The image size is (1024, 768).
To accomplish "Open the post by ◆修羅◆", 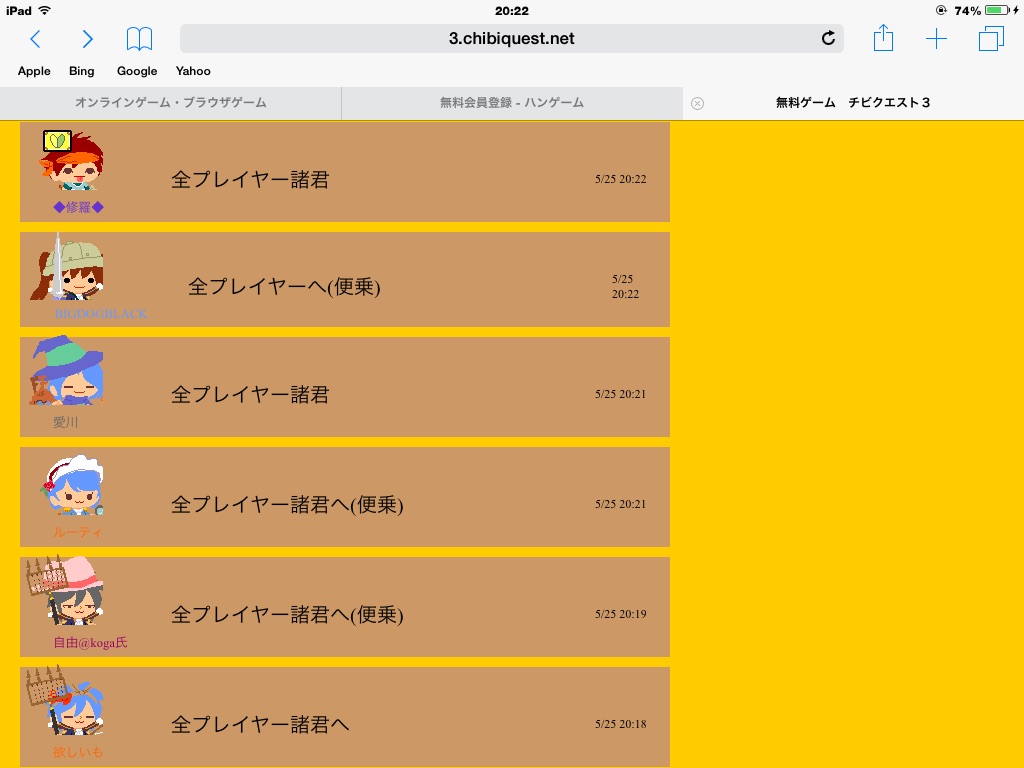I will [x=250, y=180].
